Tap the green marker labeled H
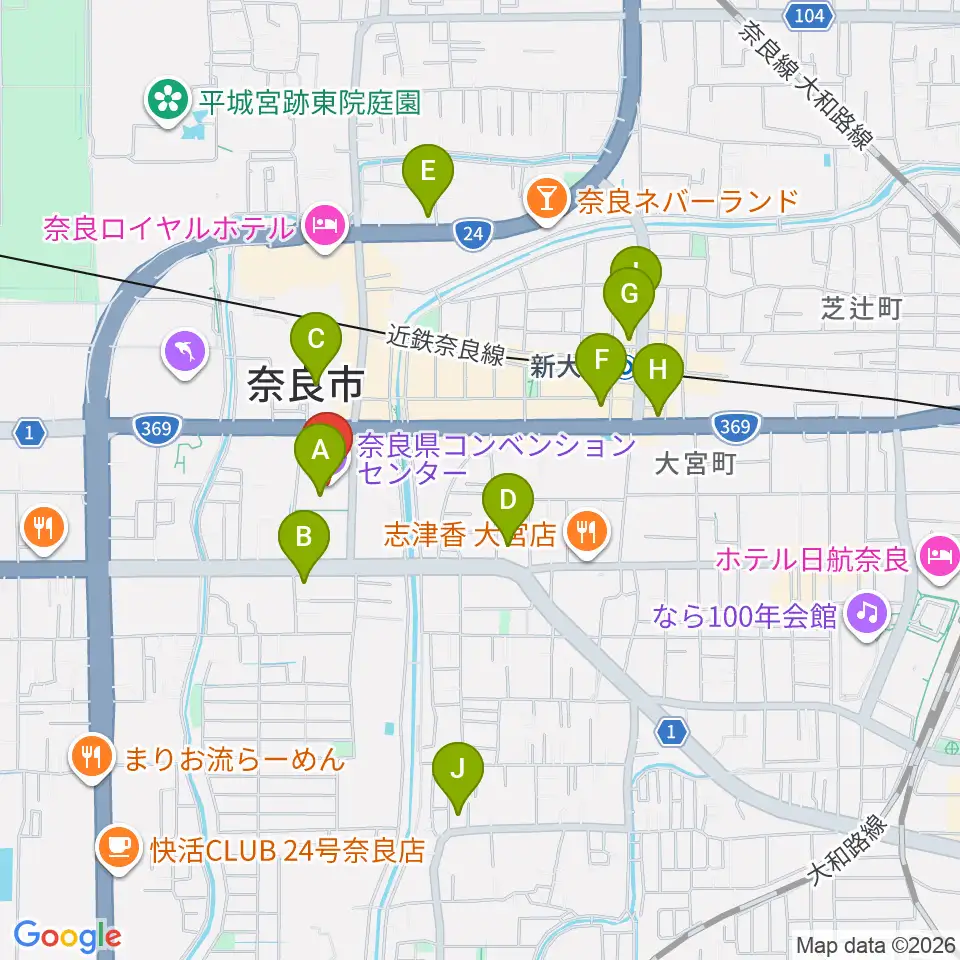 pos(658,373)
